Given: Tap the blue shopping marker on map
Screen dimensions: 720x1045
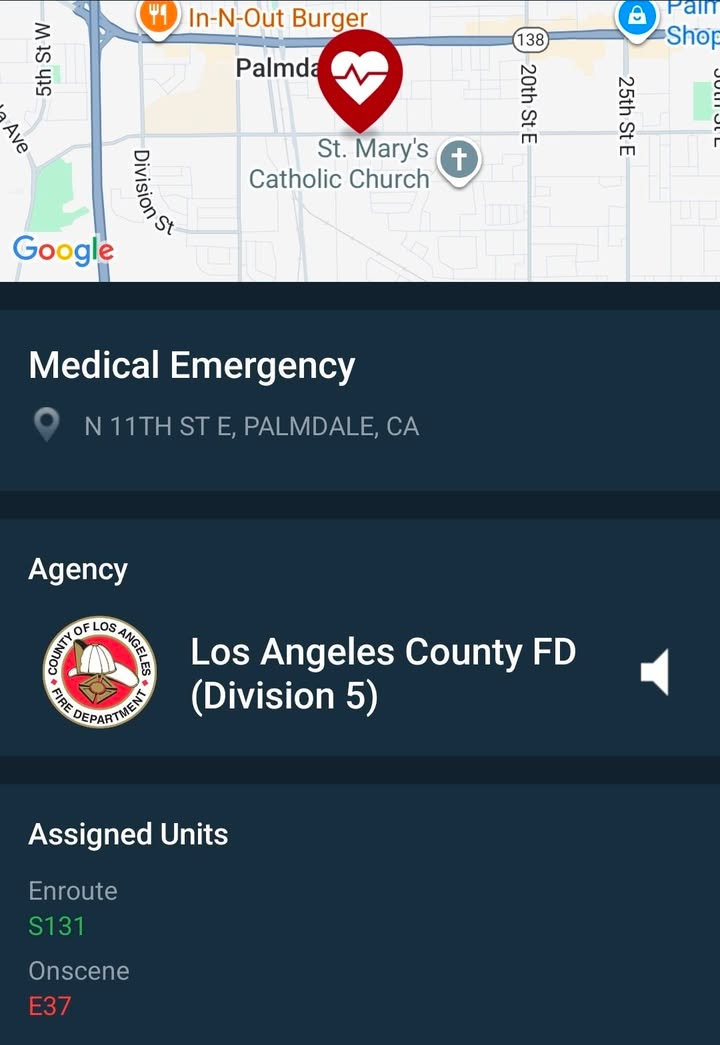Looking at the screenshot, I should [x=637, y=19].
